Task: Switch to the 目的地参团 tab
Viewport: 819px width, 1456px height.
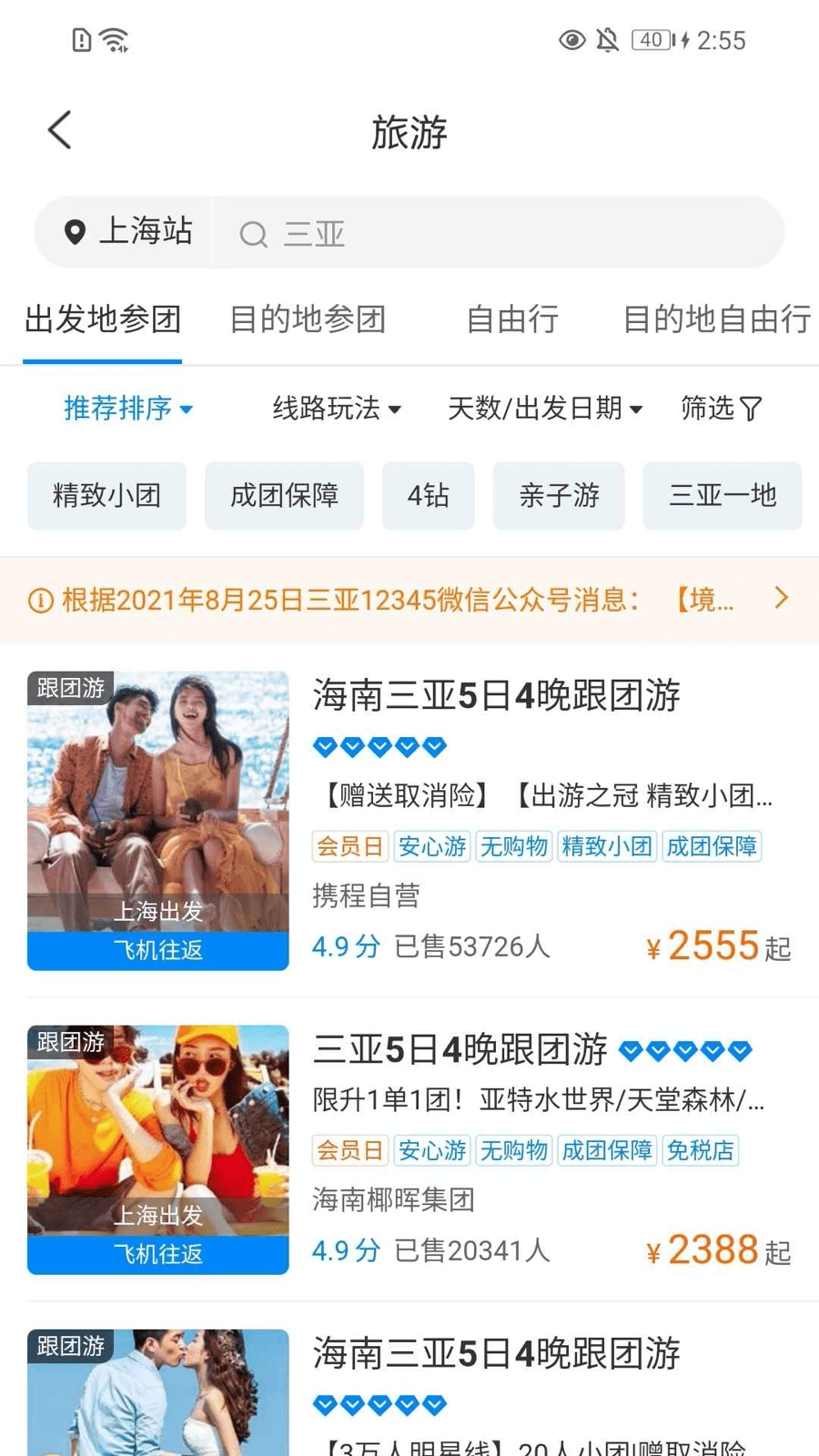Action: point(308,319)
